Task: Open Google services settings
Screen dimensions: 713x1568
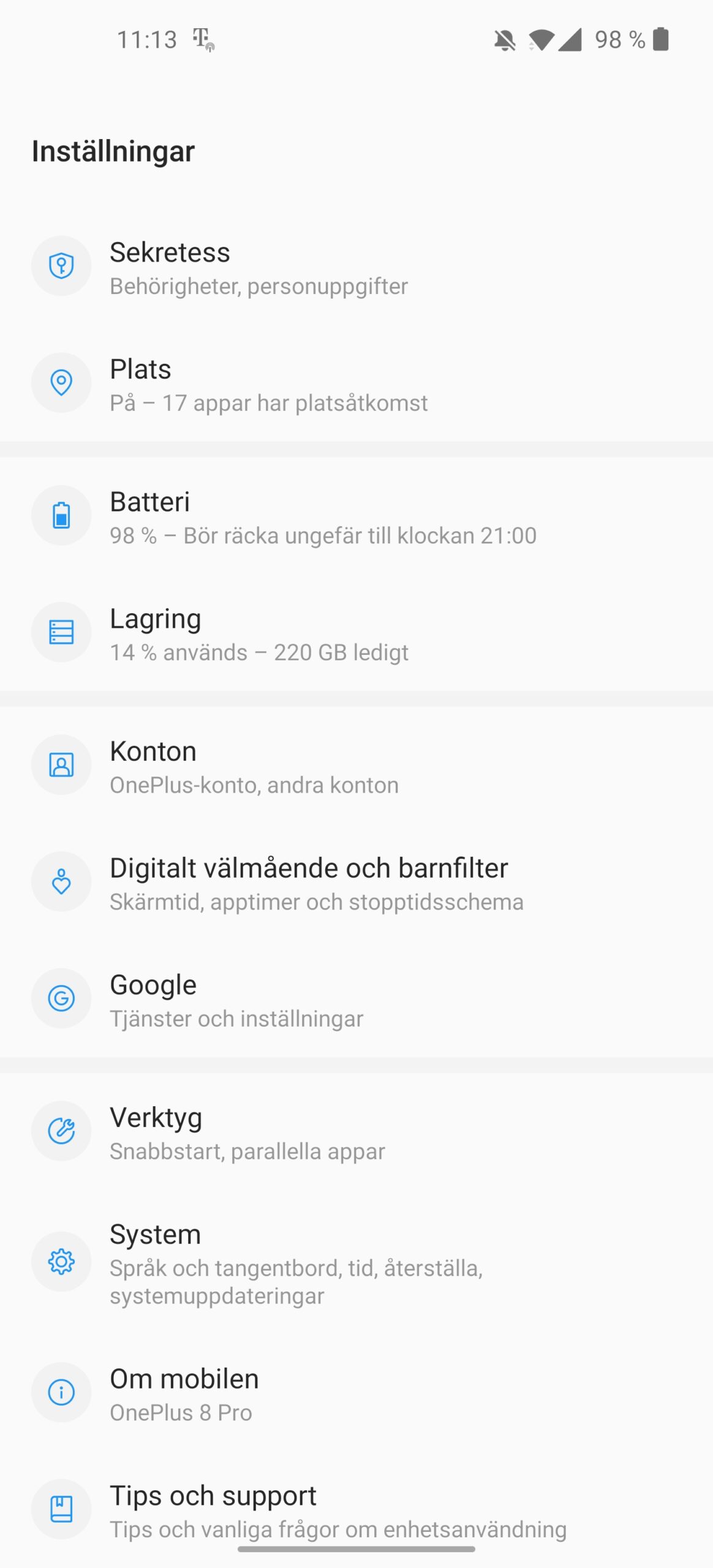Action: [x=356, y=999]
